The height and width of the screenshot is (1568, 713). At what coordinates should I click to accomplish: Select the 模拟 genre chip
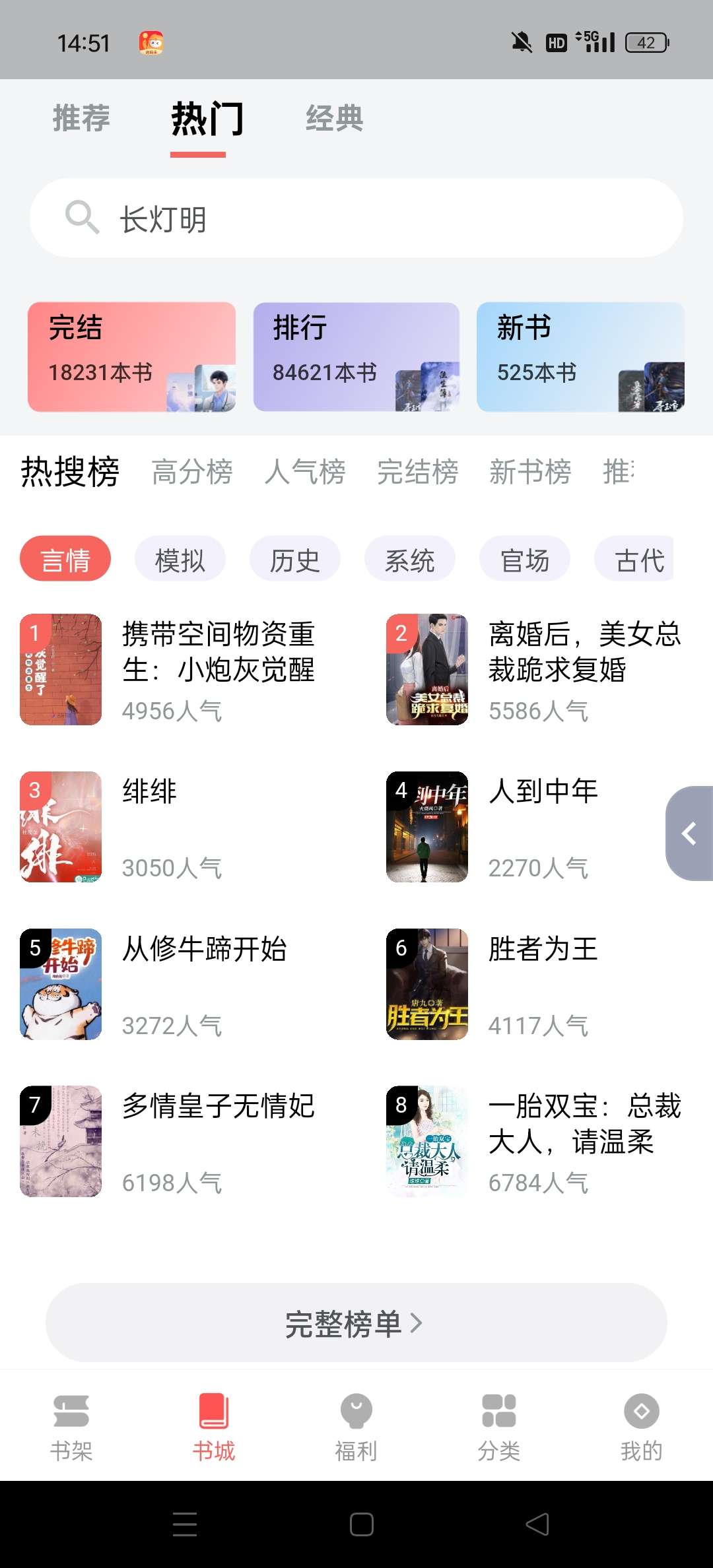click(180, 560)
